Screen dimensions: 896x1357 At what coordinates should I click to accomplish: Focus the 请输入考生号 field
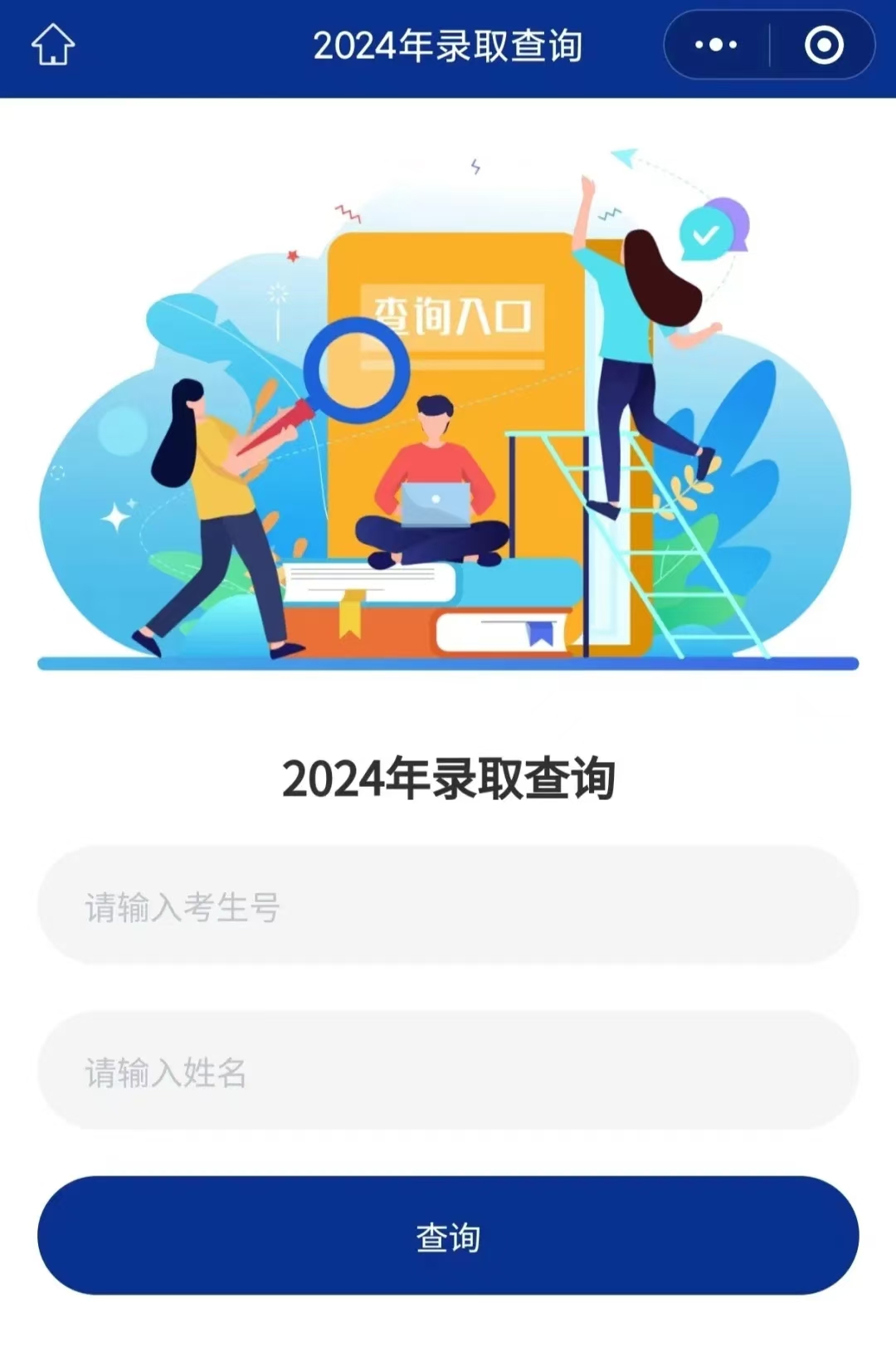tap(448, 906)
